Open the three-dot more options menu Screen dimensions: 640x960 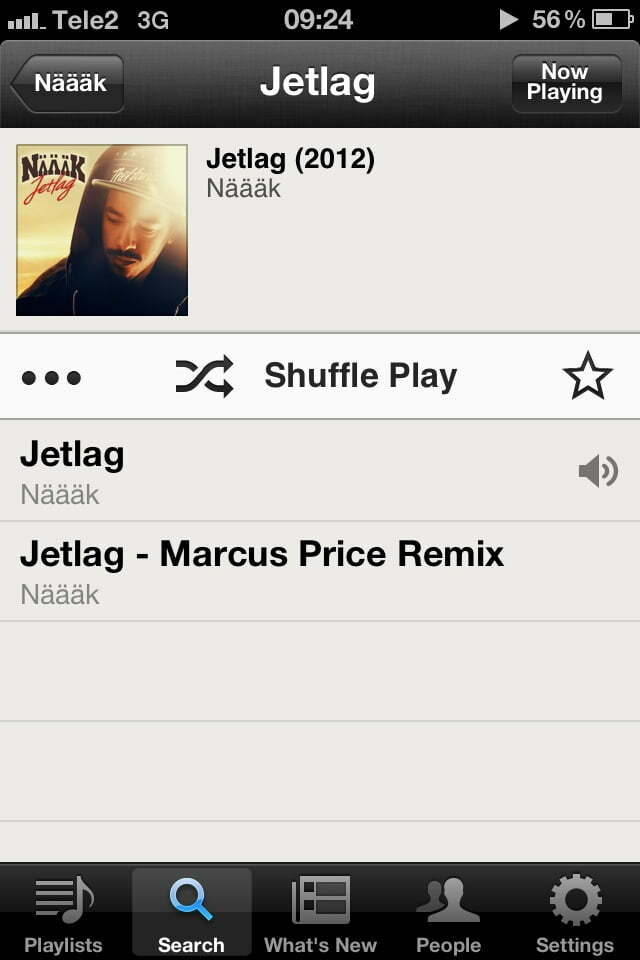tap(51, 378)
